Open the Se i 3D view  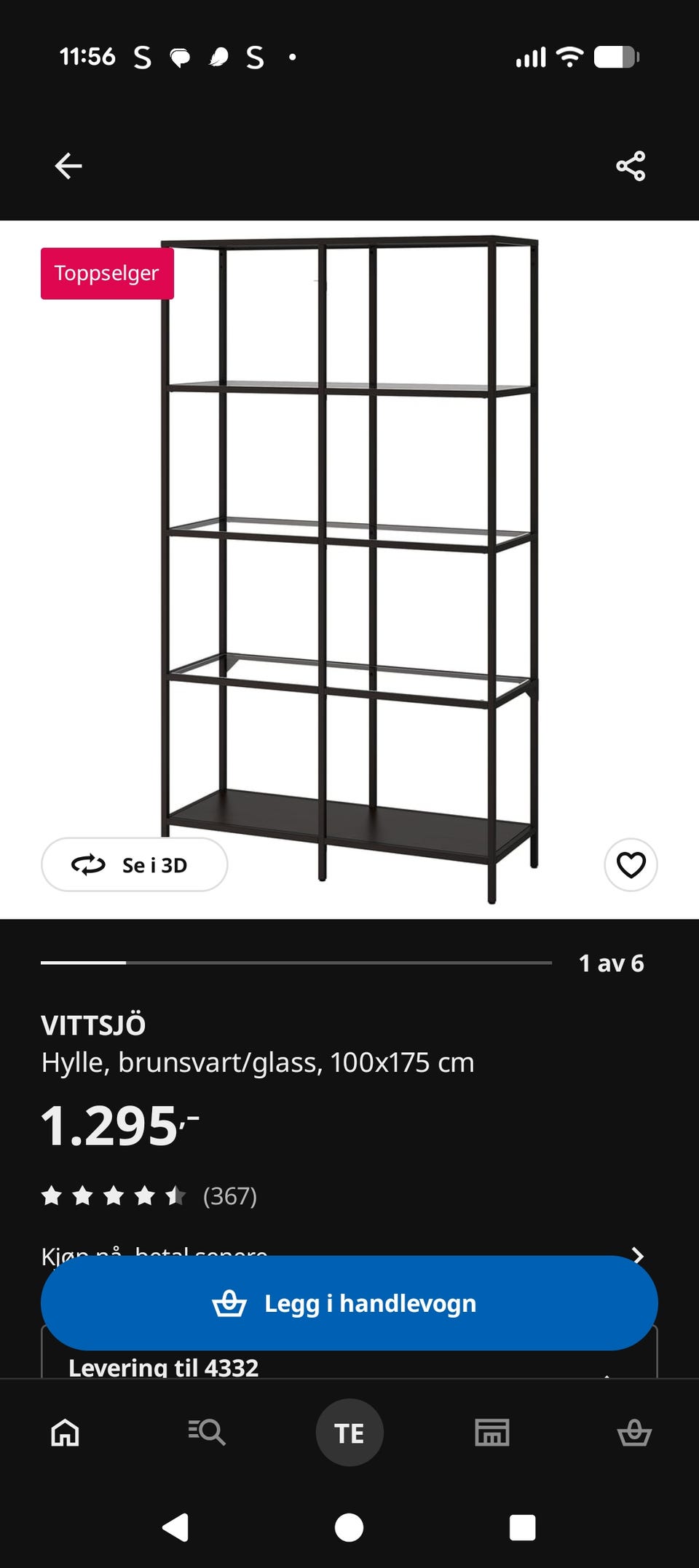coord(135,864)
